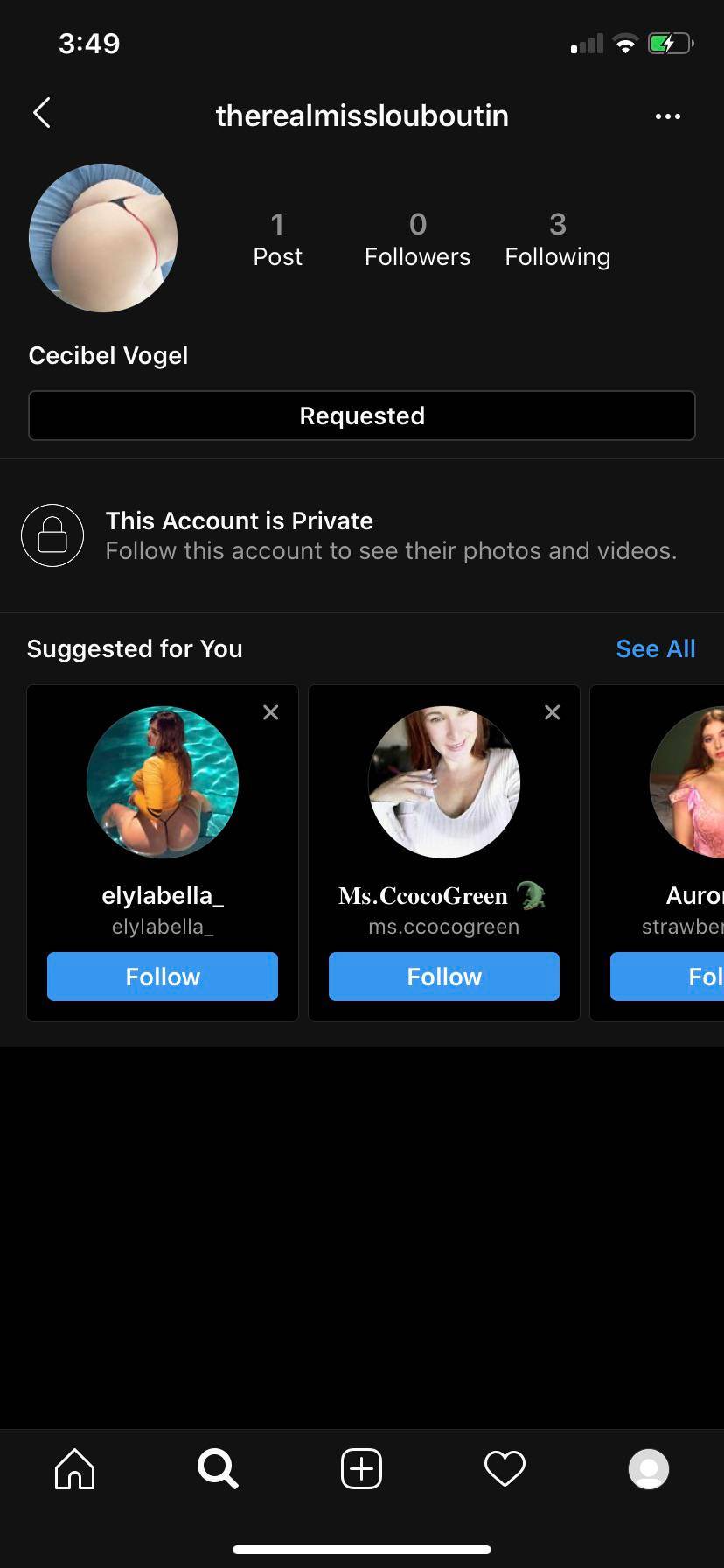Open the options menu with three dots

click(667, 115)
